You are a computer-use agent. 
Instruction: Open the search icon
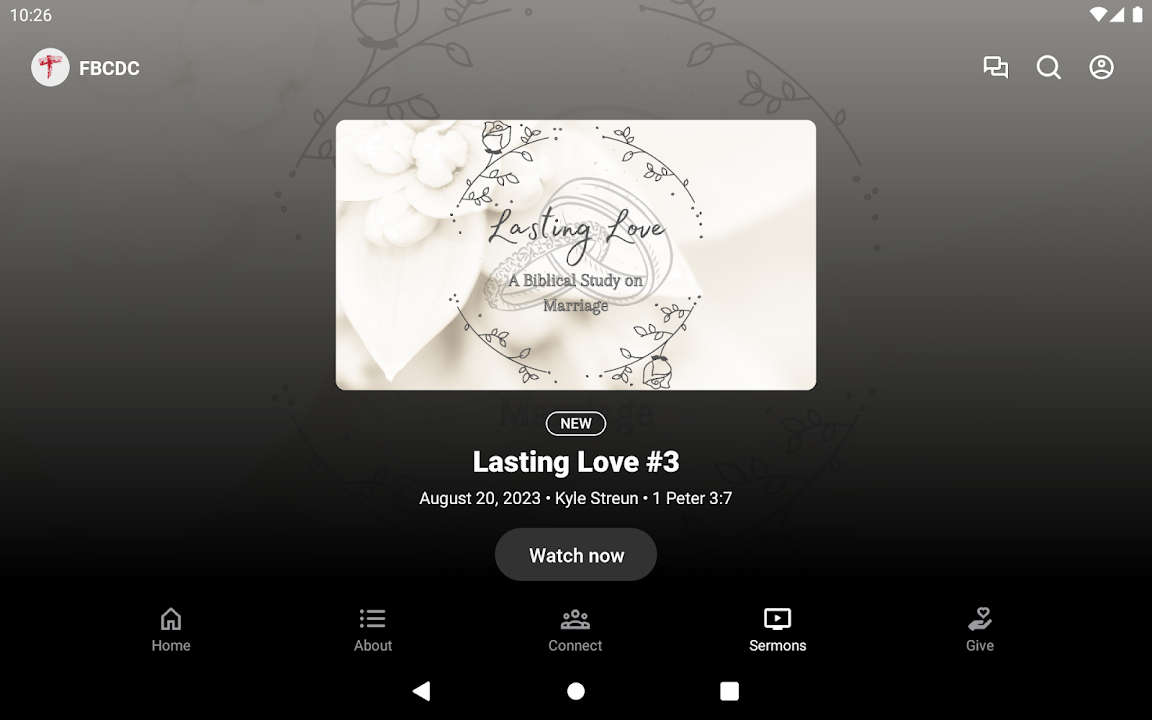pos(1048,68)
